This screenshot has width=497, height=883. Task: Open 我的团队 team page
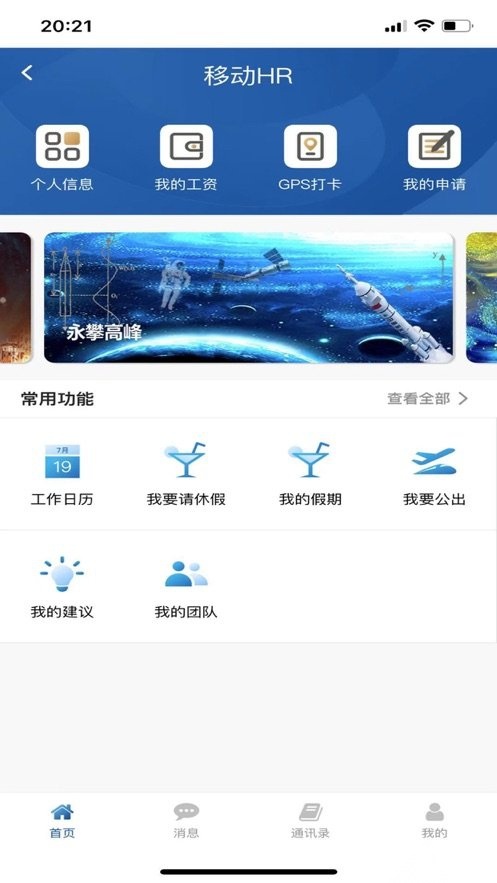point(186,587)
